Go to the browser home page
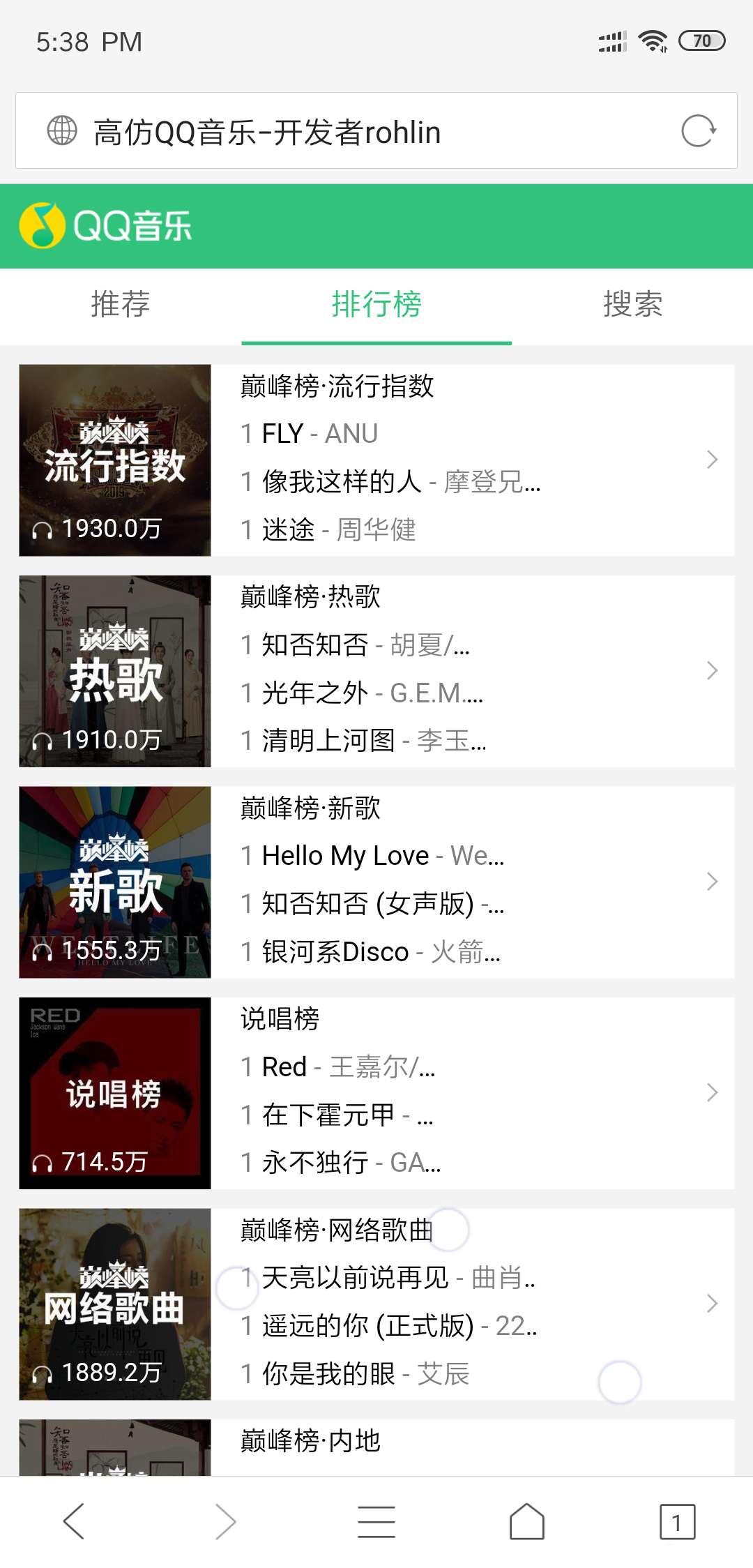The height and width of the screenshot is (1568, 753). coord(527,1521)
